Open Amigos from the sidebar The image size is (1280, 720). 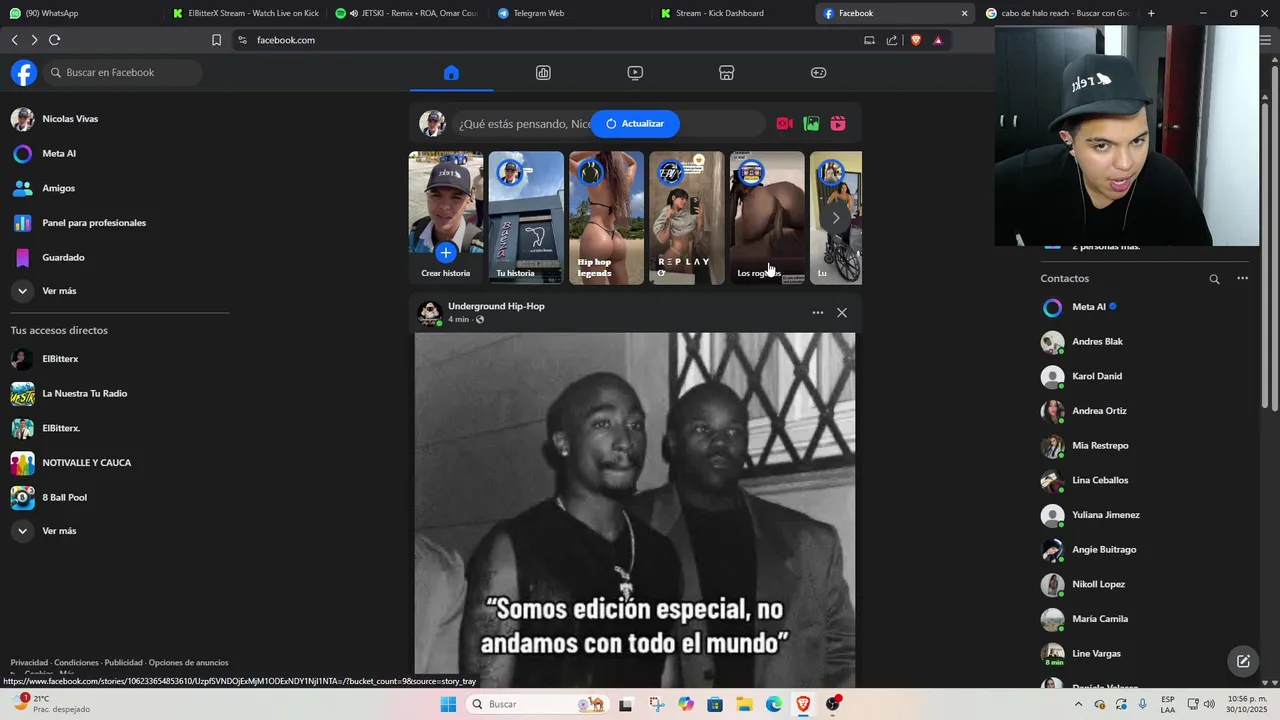[x=58, y=188]
